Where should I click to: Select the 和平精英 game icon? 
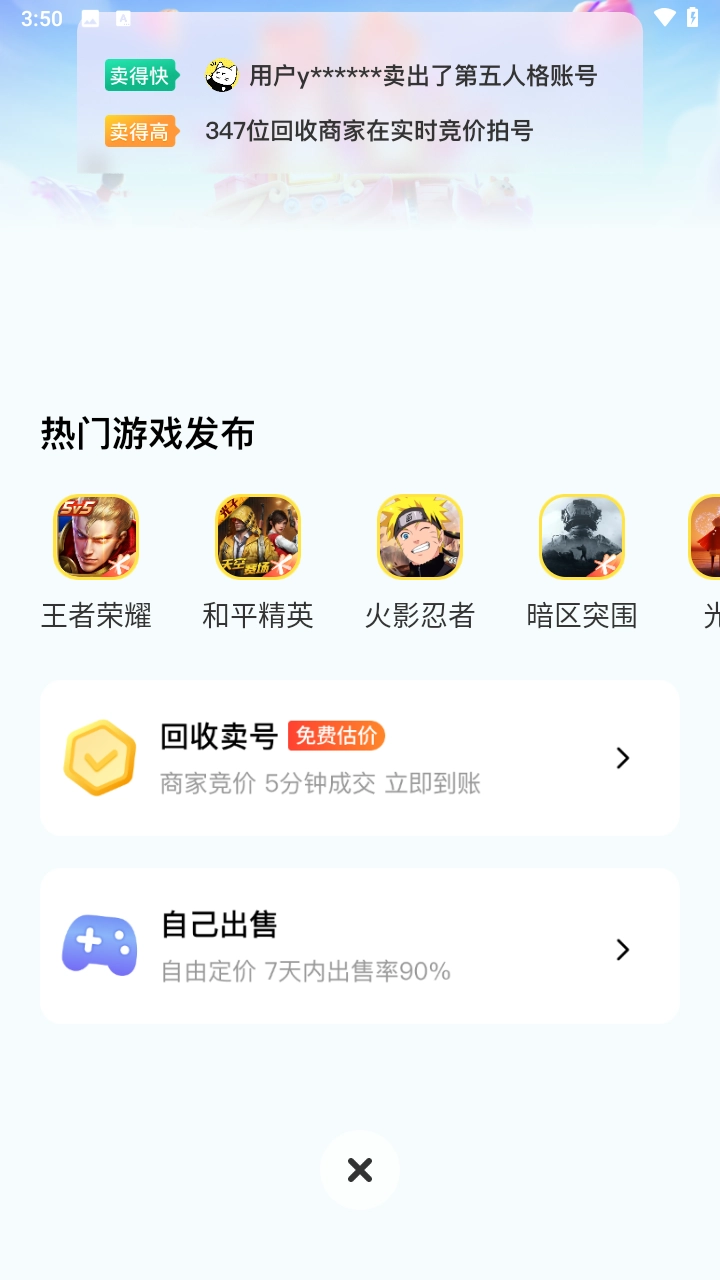[258, 536]
